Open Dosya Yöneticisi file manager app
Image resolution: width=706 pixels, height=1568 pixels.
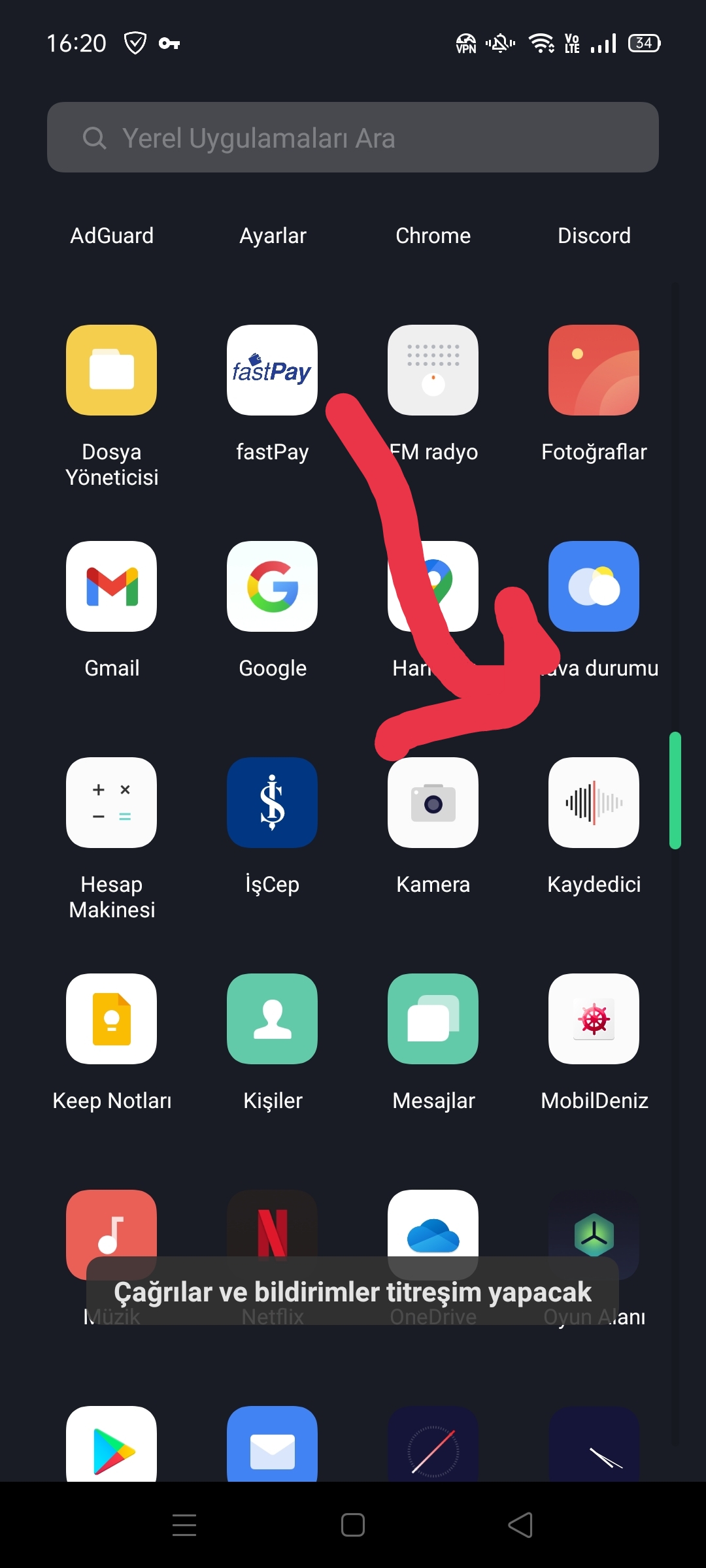tap(111, 370)
